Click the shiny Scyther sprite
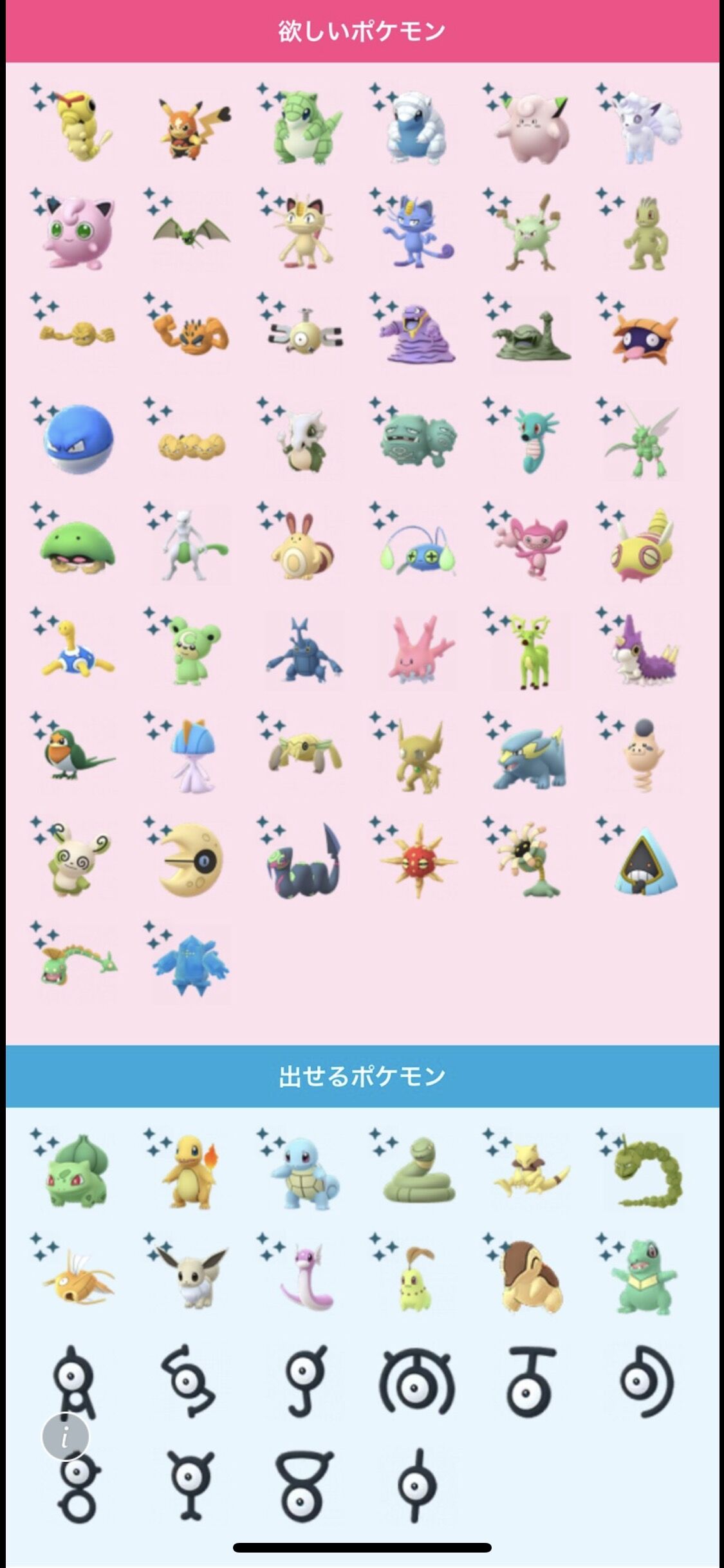The height and width of the screenshot is (1568, 724). 645,444
